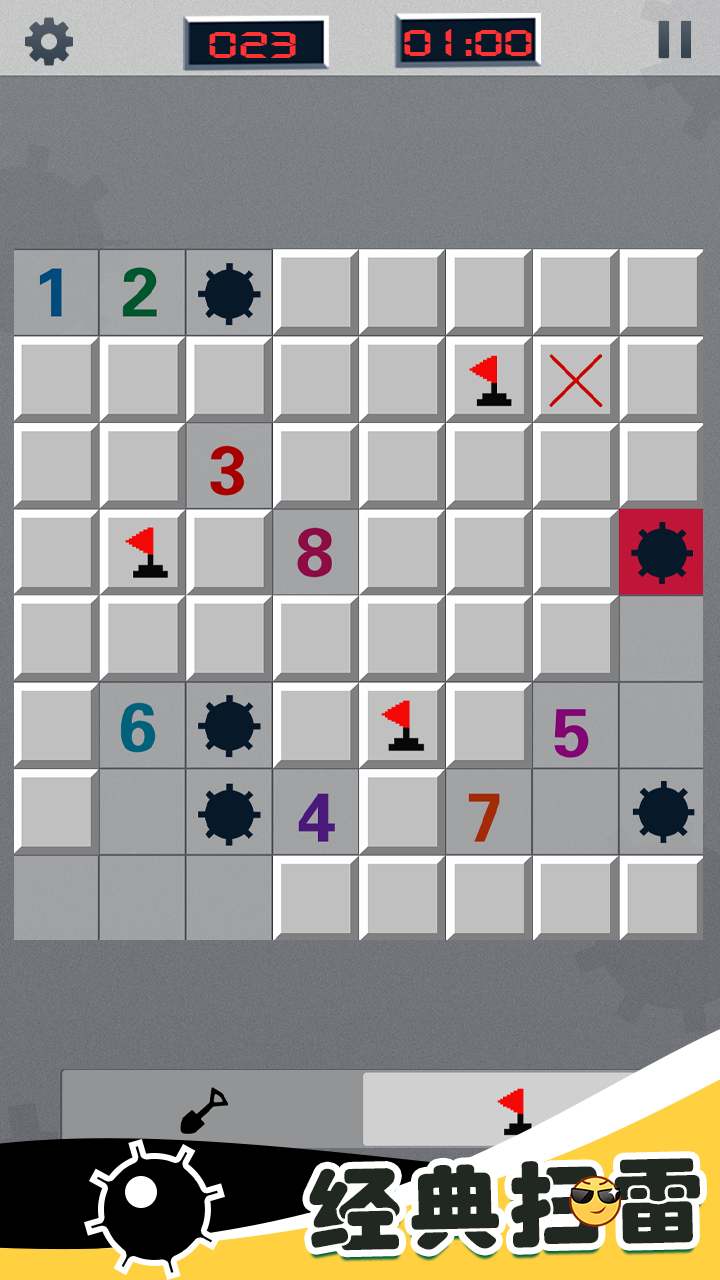The height and width of the screenshot is (1280, 720).
Task: Pause the game
Action: (x=675, y=40)
